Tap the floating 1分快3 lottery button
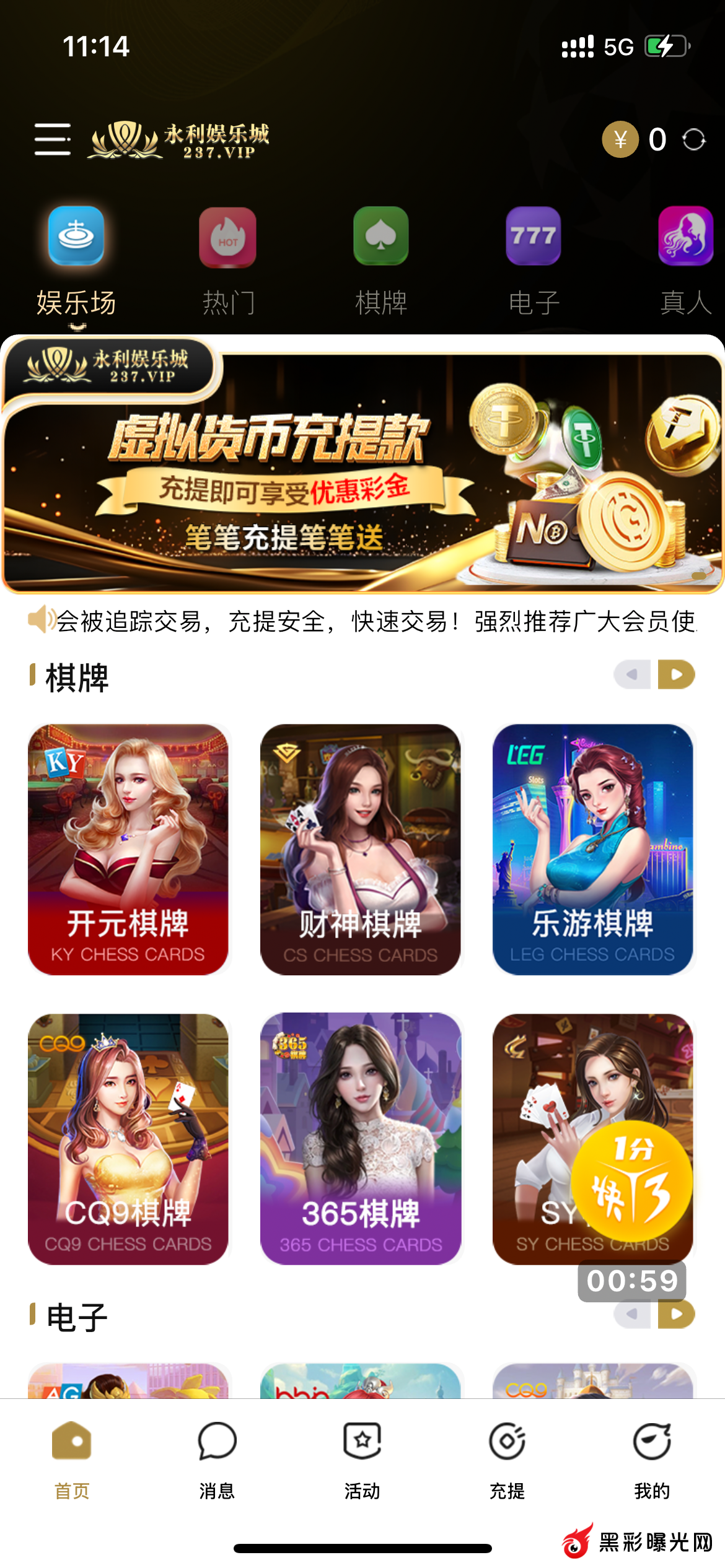This screenshot has width=725, height=1568. pyautogui.click(x=631, y=1180)
